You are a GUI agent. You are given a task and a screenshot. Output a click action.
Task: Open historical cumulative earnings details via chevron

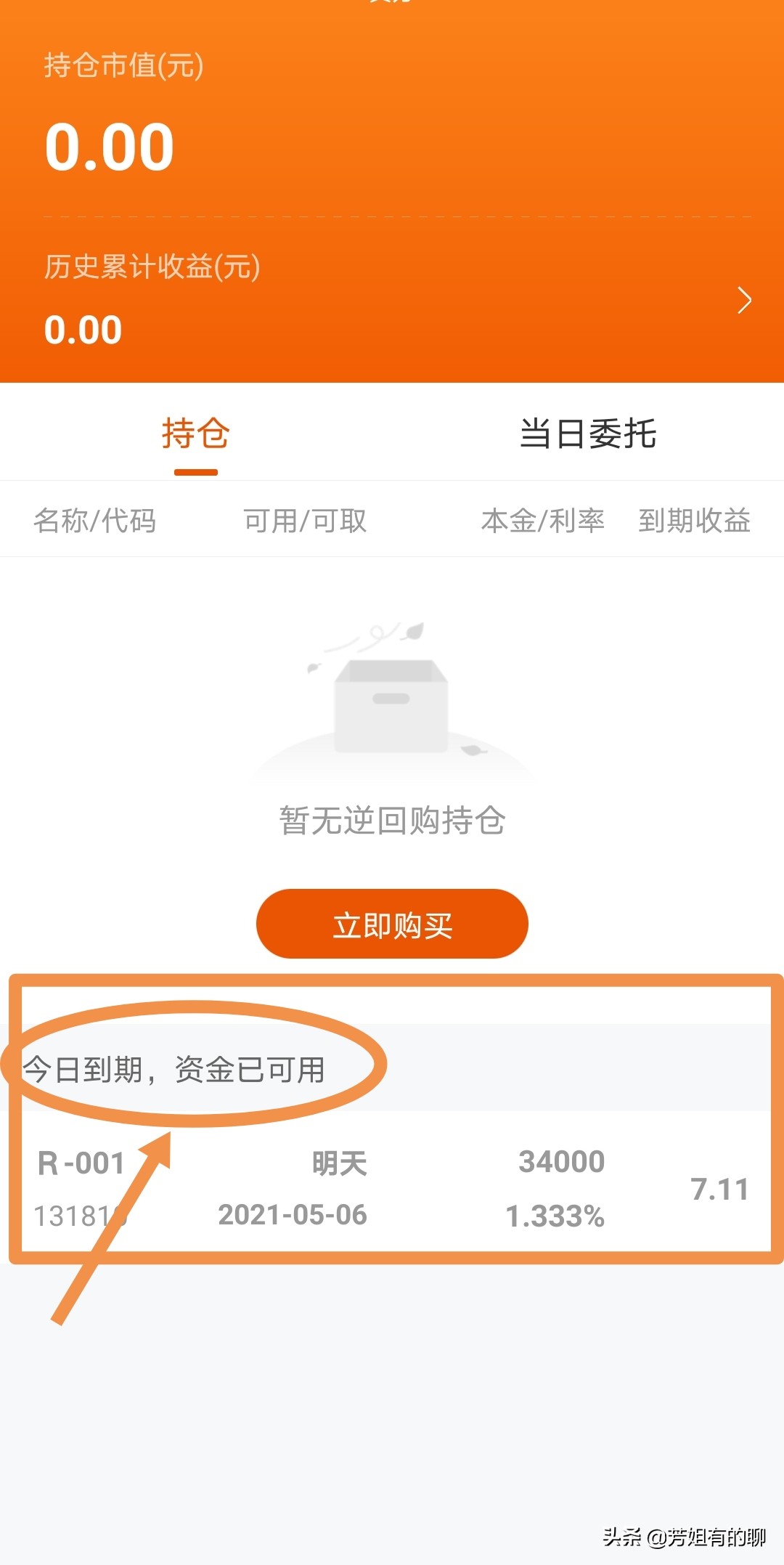click(x=743, y=300)
